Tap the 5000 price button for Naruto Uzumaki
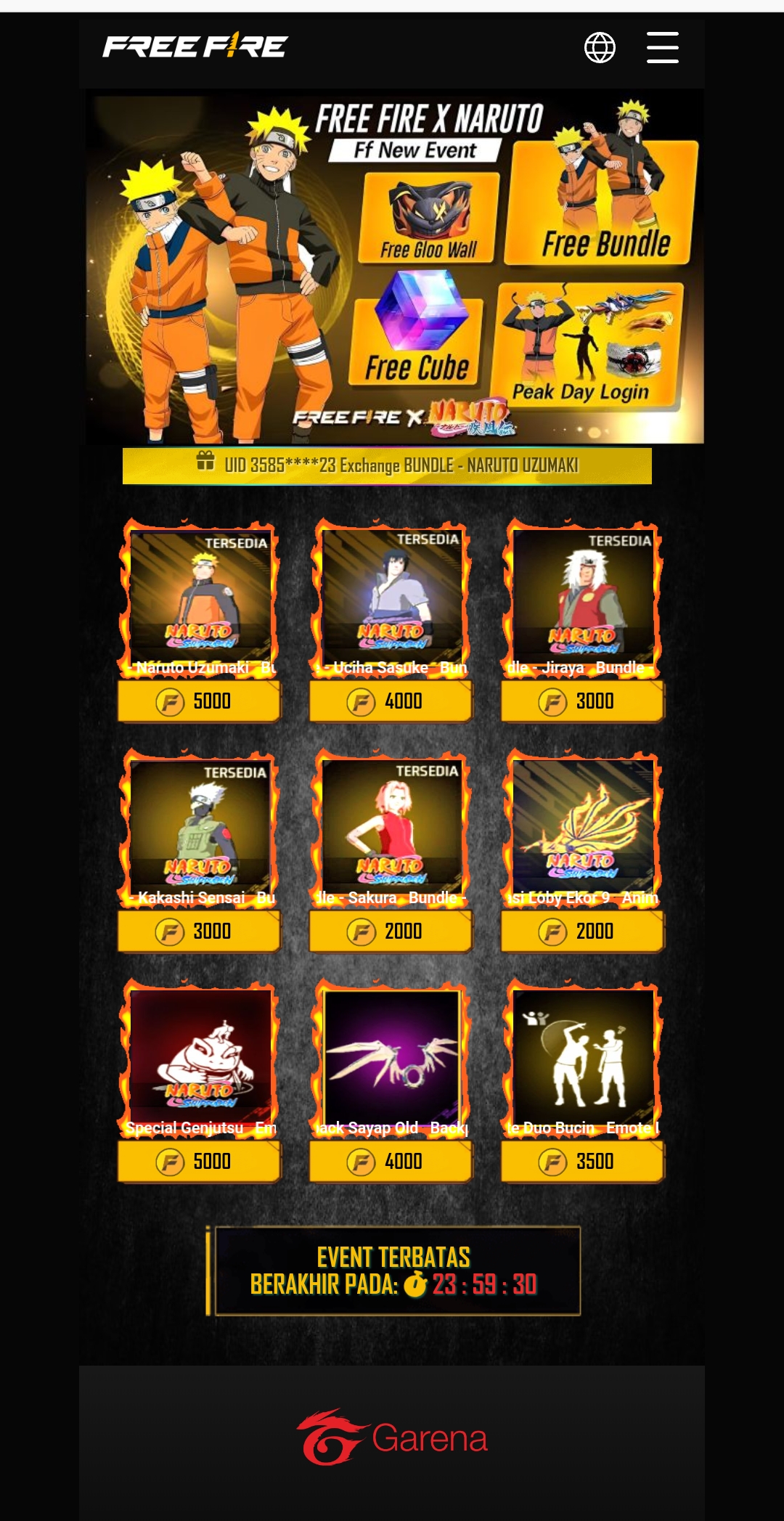The height and width of the screenshot is (1521, 784). (x=199, y=701)
